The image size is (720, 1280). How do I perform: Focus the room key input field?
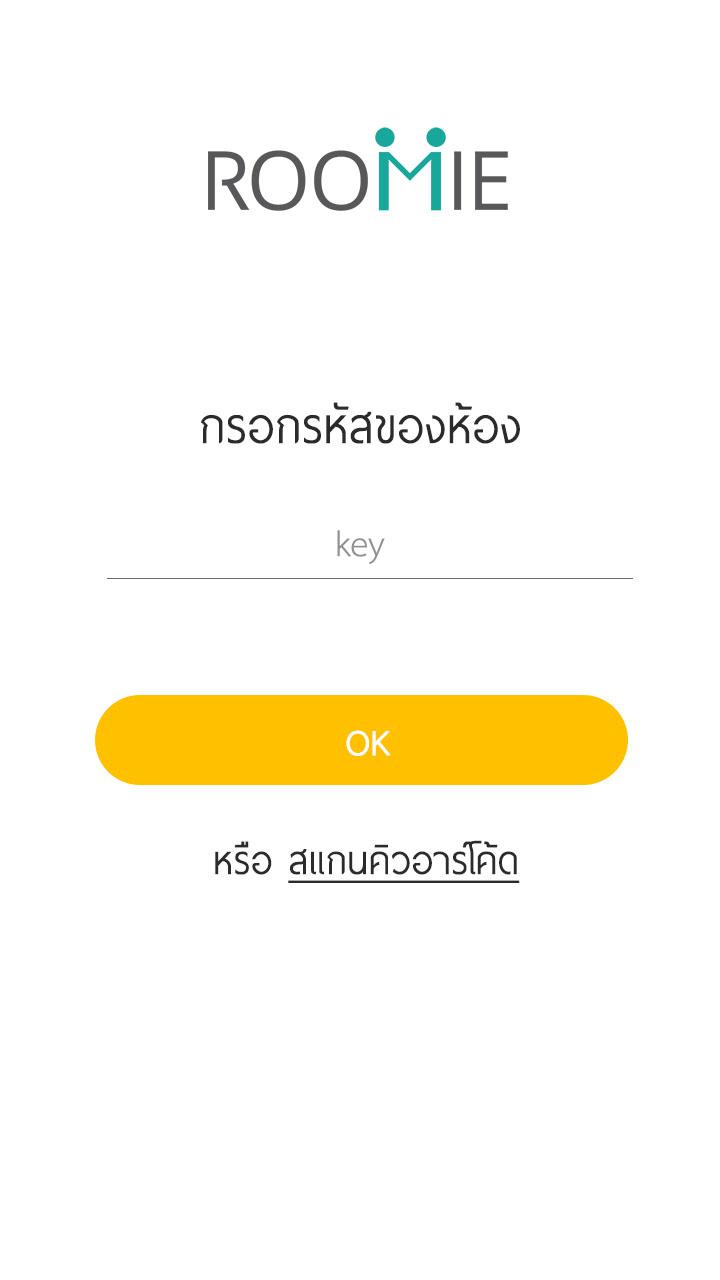coord(369,546)
